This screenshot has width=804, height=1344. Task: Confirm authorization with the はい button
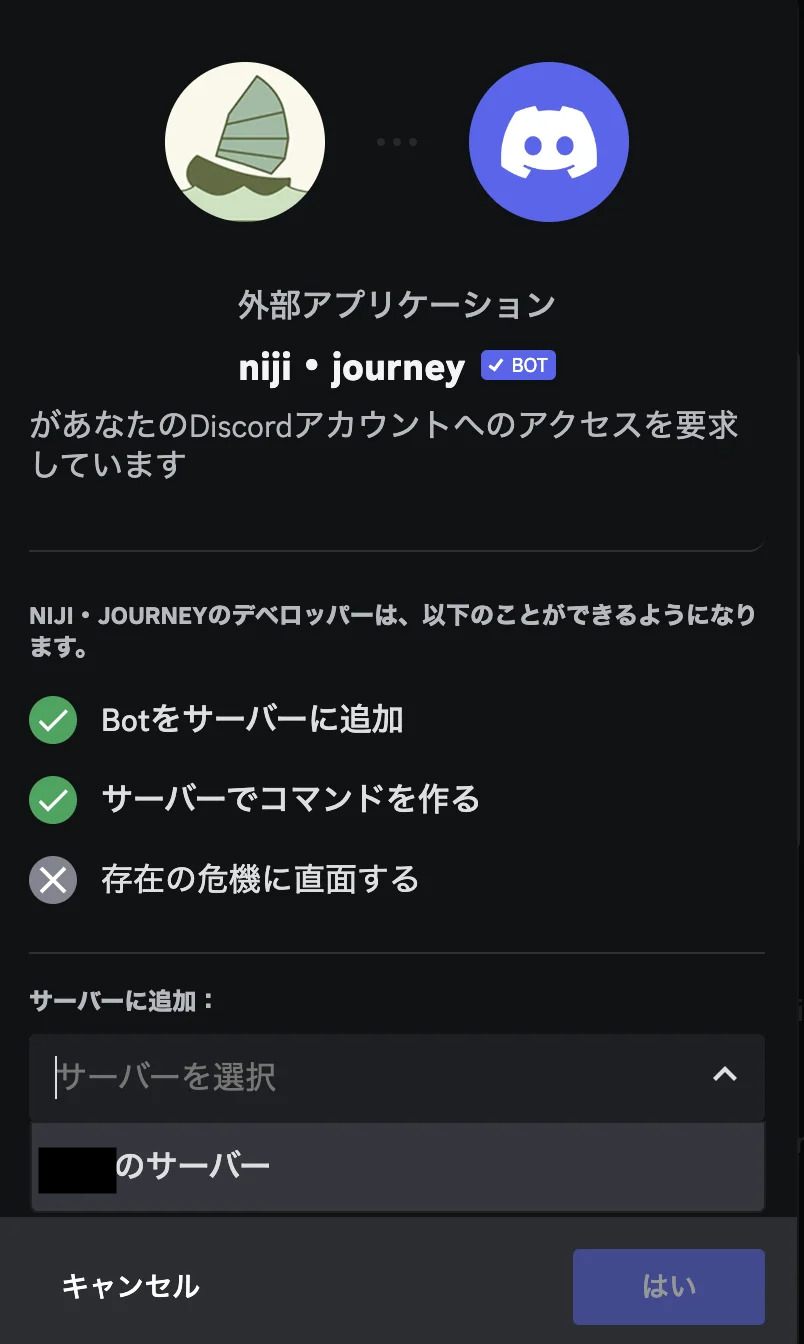(668, 1287)
